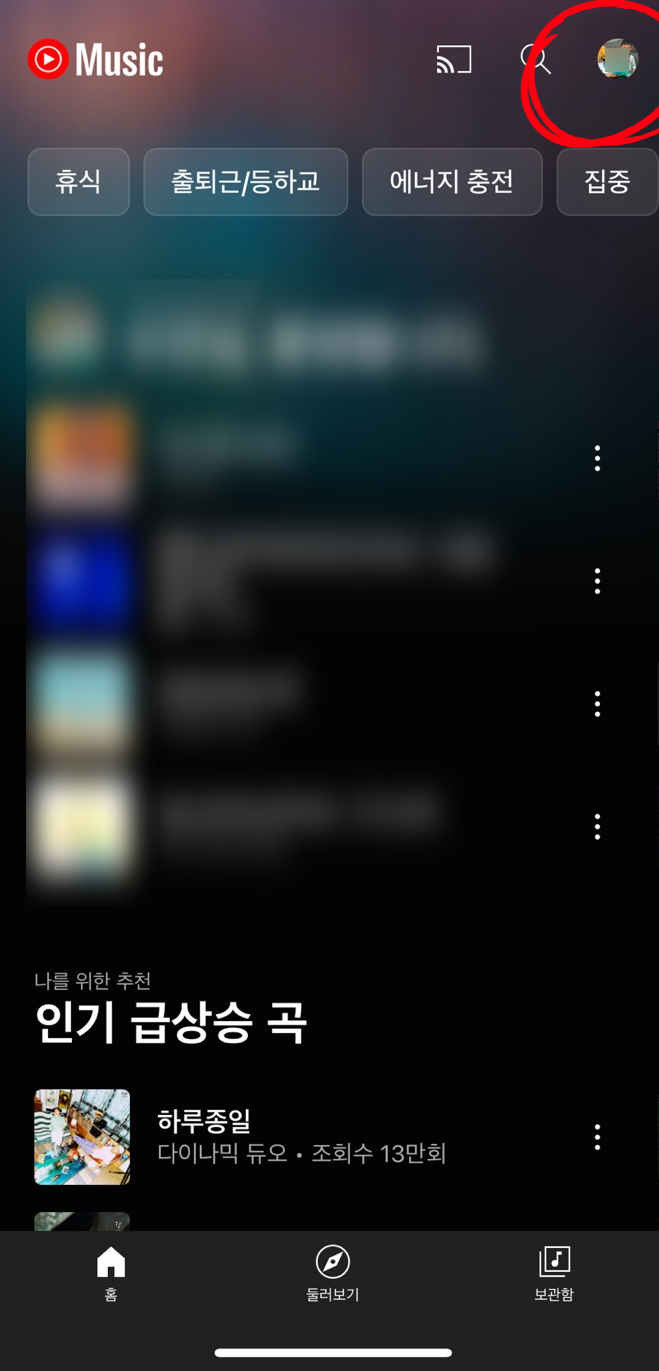The image size is (659, 1371).
Task: Select the 출퇴근/등하교 chip
Action: pyautogui.click(x=245, y=182)
